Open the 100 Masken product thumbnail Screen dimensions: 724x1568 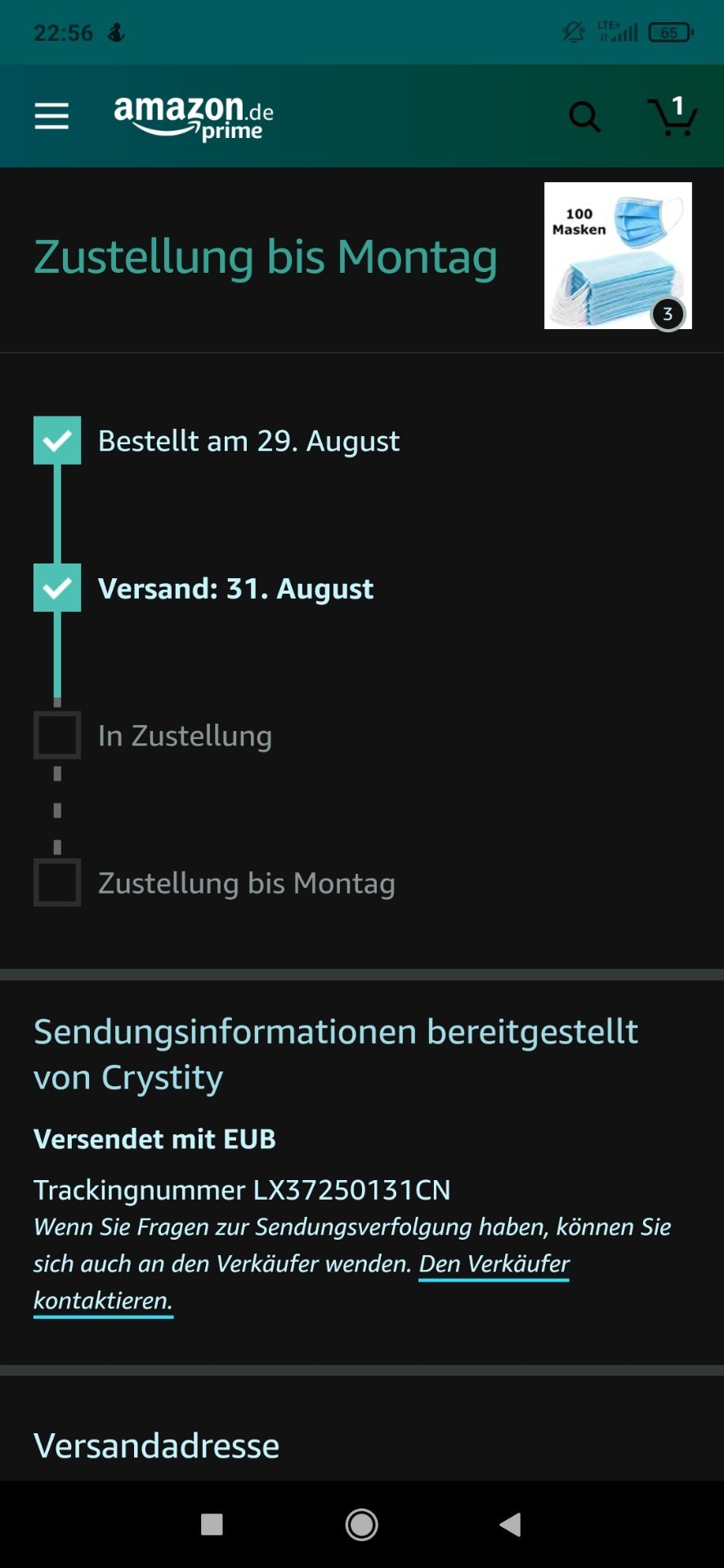[618, 256]
